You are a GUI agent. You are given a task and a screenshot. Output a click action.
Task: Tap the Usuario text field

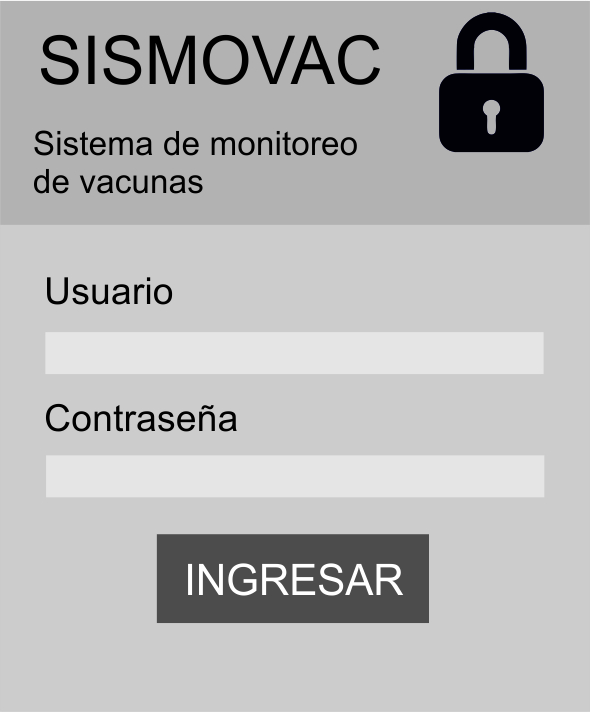click(x=294, y=353)
